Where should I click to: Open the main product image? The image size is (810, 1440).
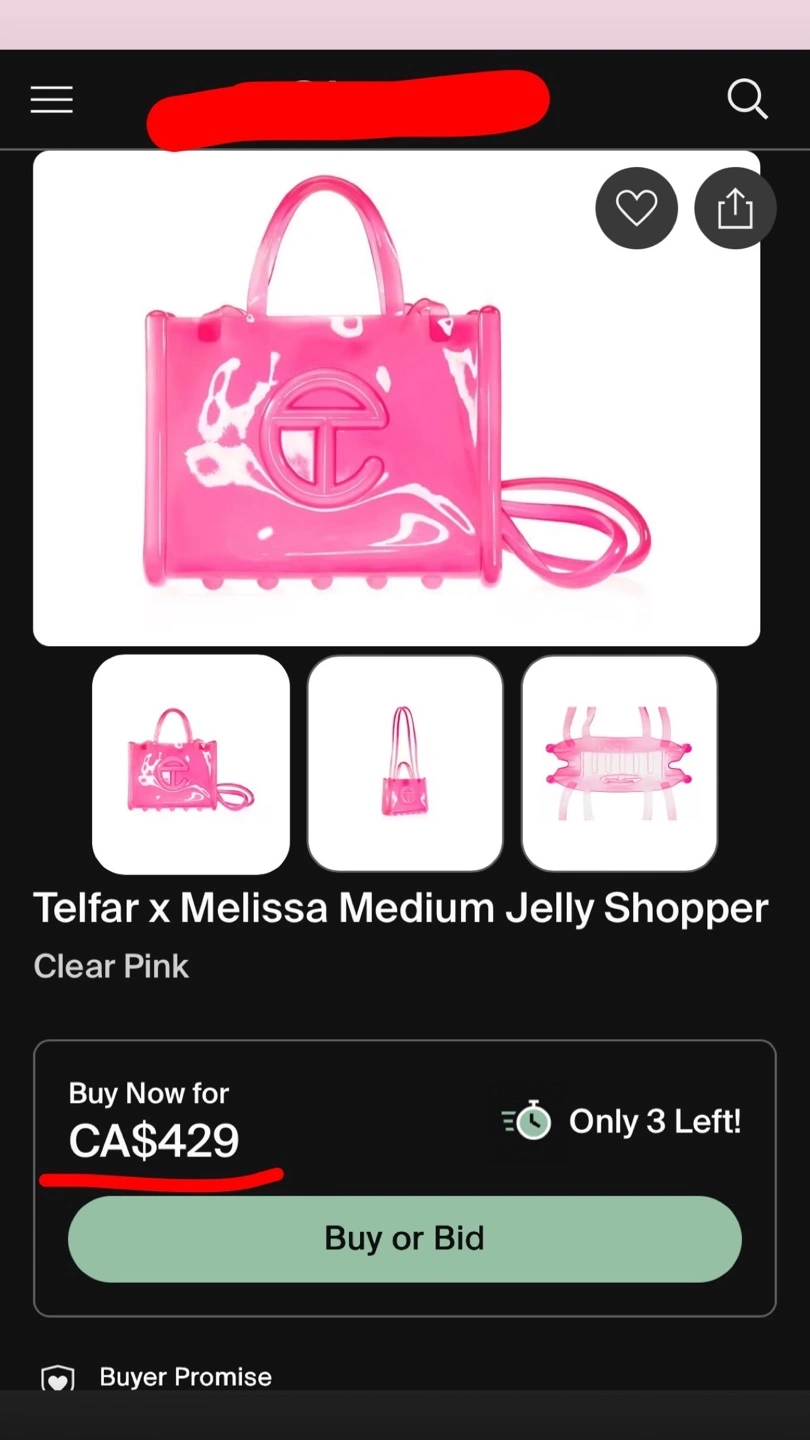coord(396,398)
